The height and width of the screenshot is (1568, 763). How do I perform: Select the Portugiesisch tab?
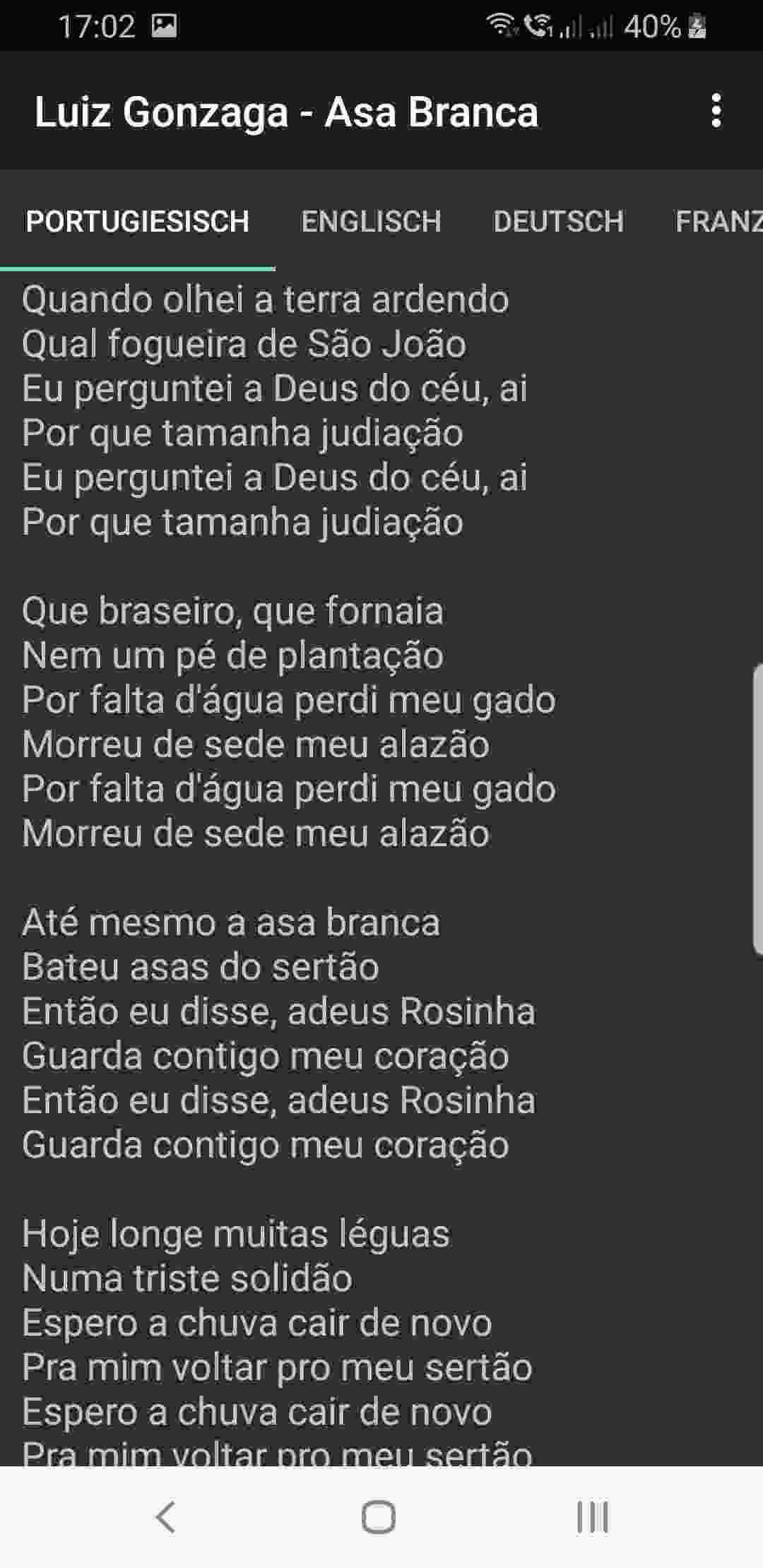point(137,222)
